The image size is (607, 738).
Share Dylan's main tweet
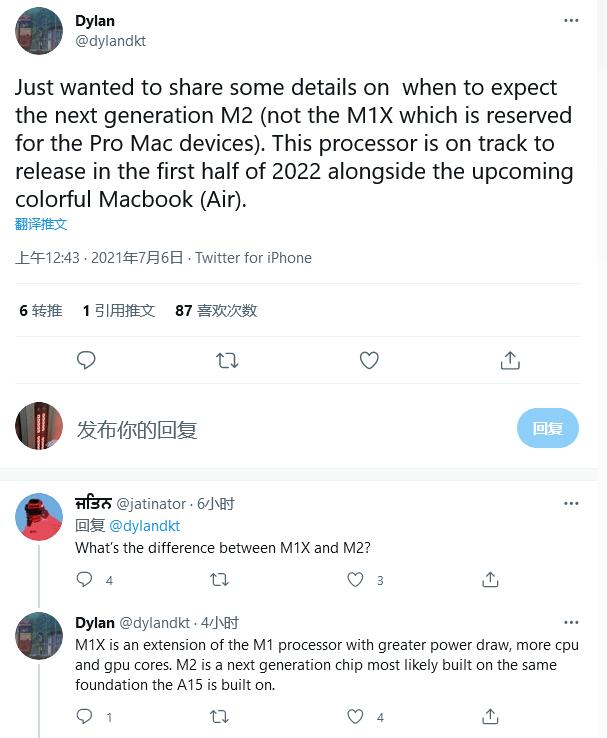[x=510, y=360]
